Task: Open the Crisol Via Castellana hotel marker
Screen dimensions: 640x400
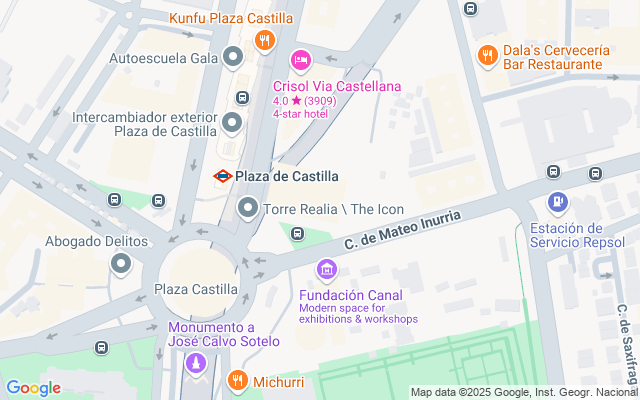Action: coord(300,62)
